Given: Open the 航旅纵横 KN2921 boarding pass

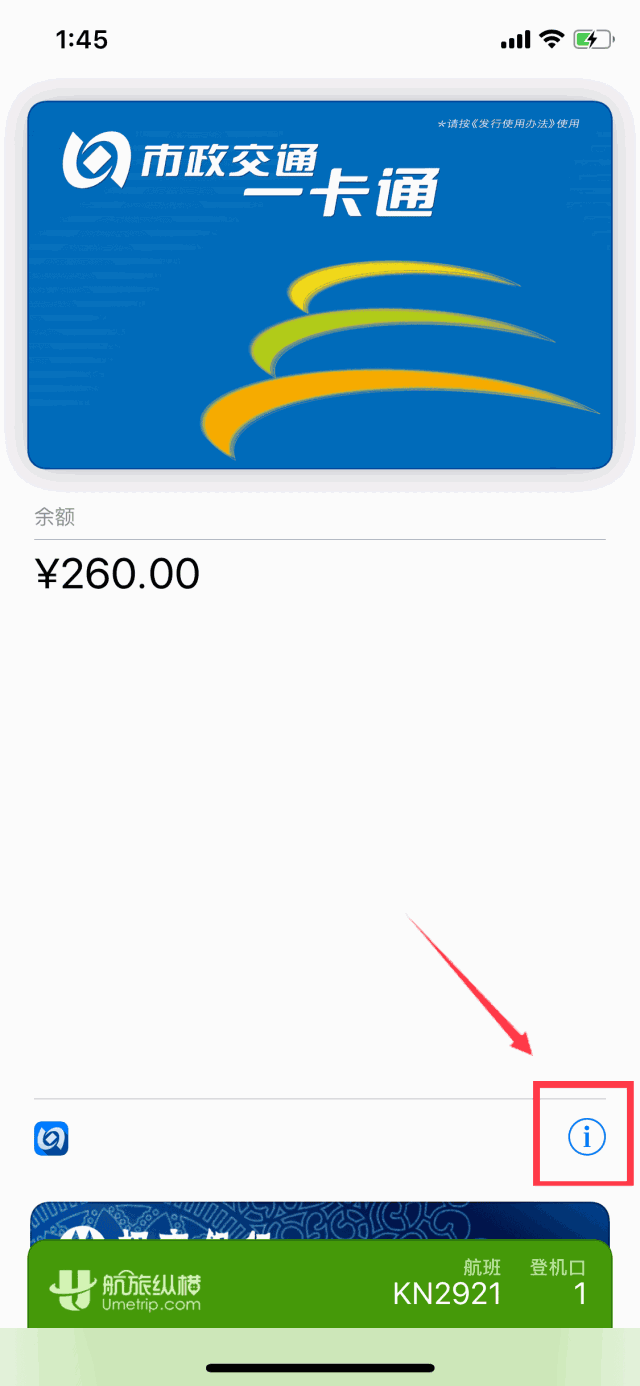Looking at the screenshot, I should pyautogui.click(x=320, y=1285).
